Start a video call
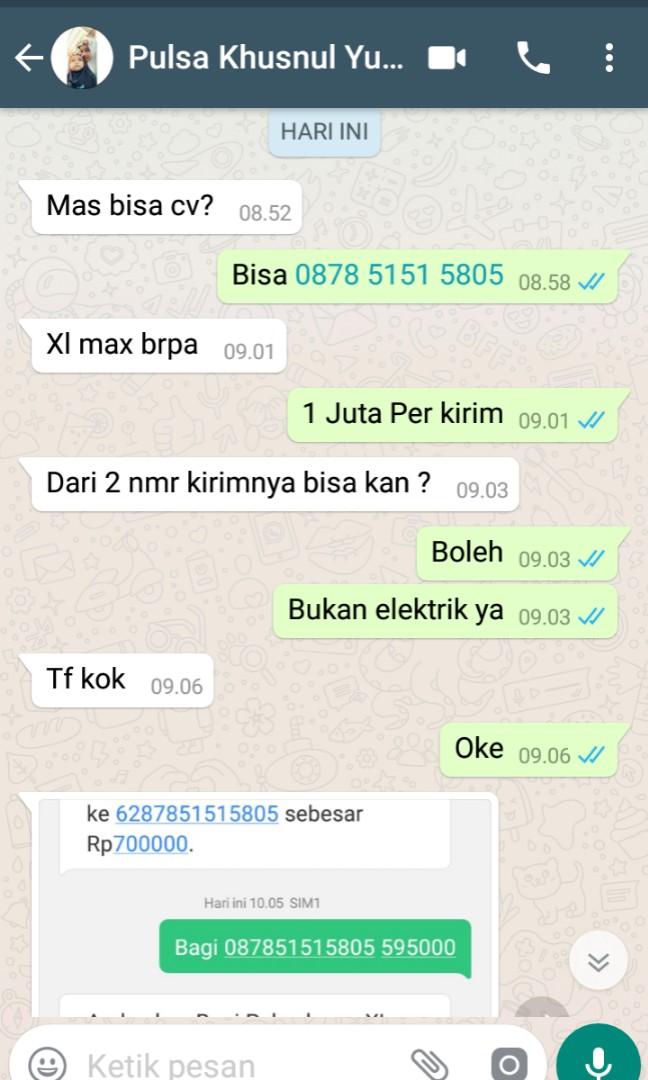The width and height of the screenshot is (648, 1080). point(447,59)
